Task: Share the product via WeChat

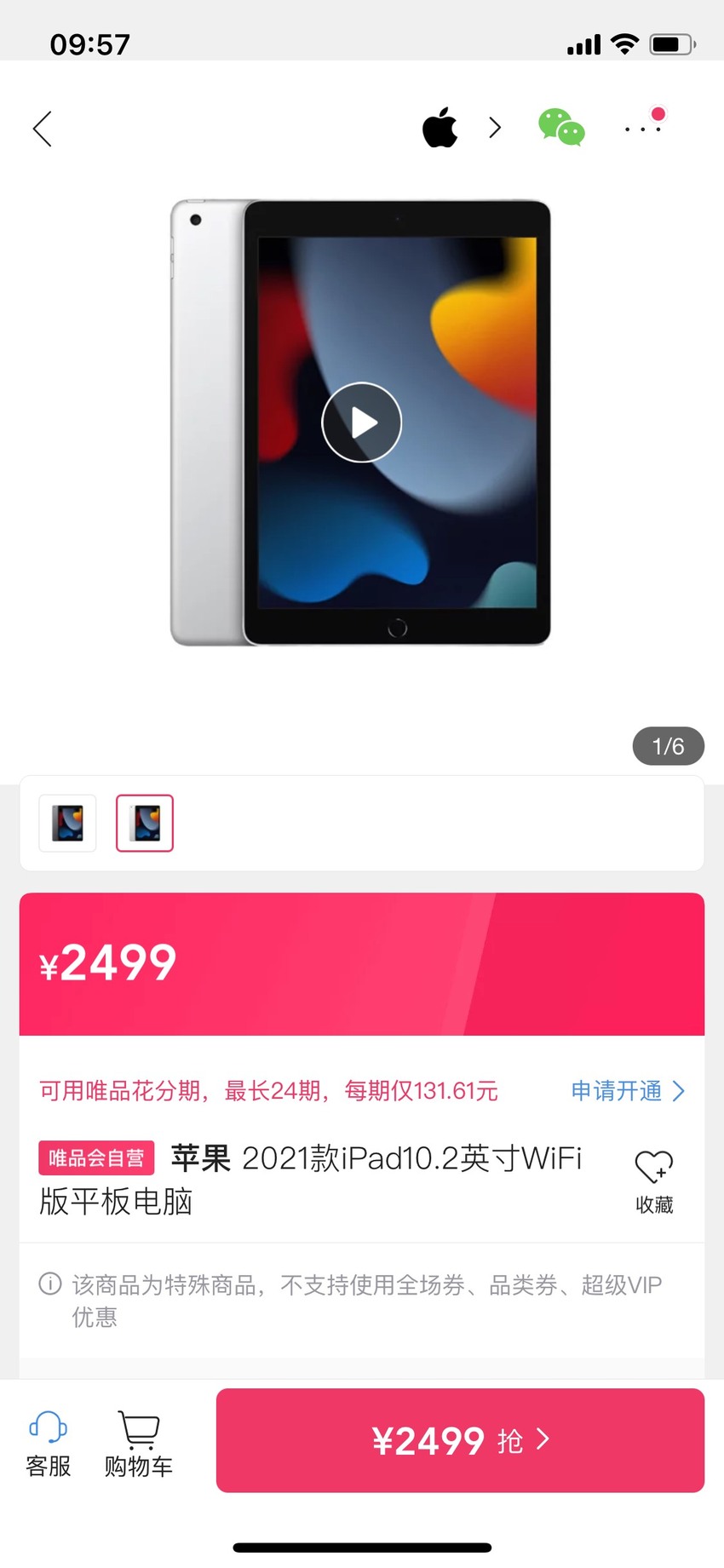Action: coord(561,128)
